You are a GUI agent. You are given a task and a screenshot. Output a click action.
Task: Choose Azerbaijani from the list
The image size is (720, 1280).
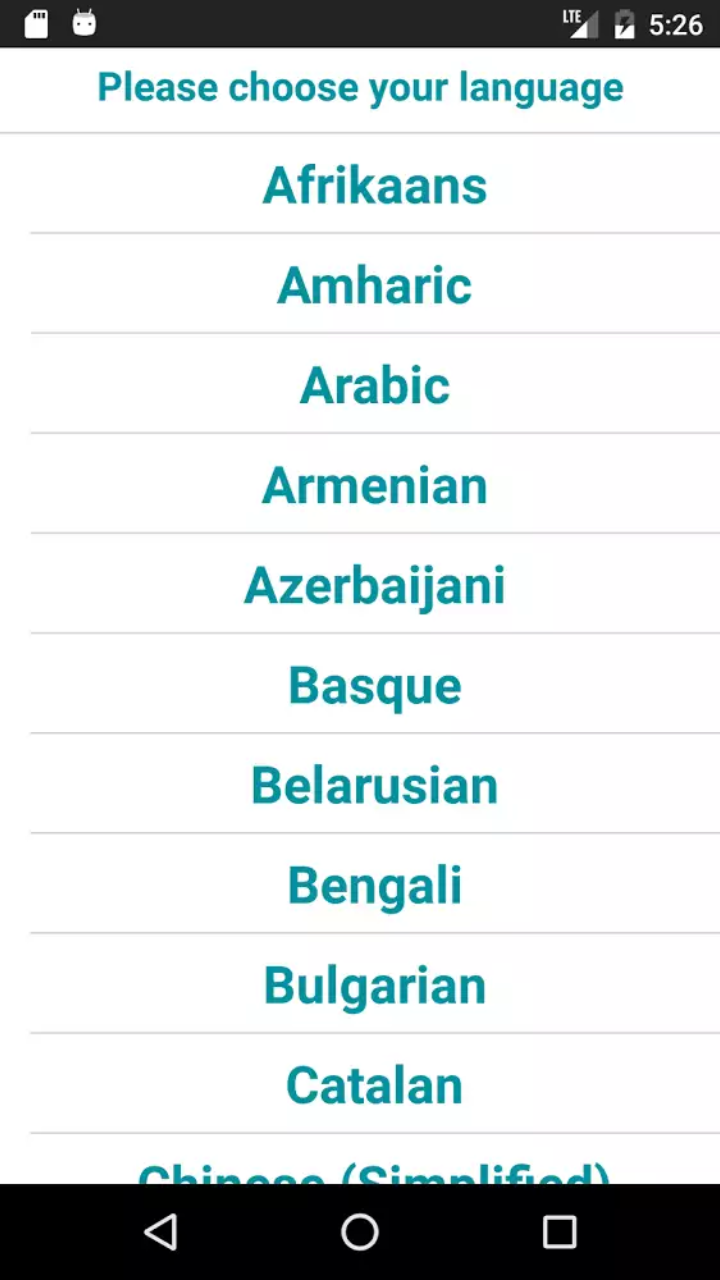pos(374,585)
